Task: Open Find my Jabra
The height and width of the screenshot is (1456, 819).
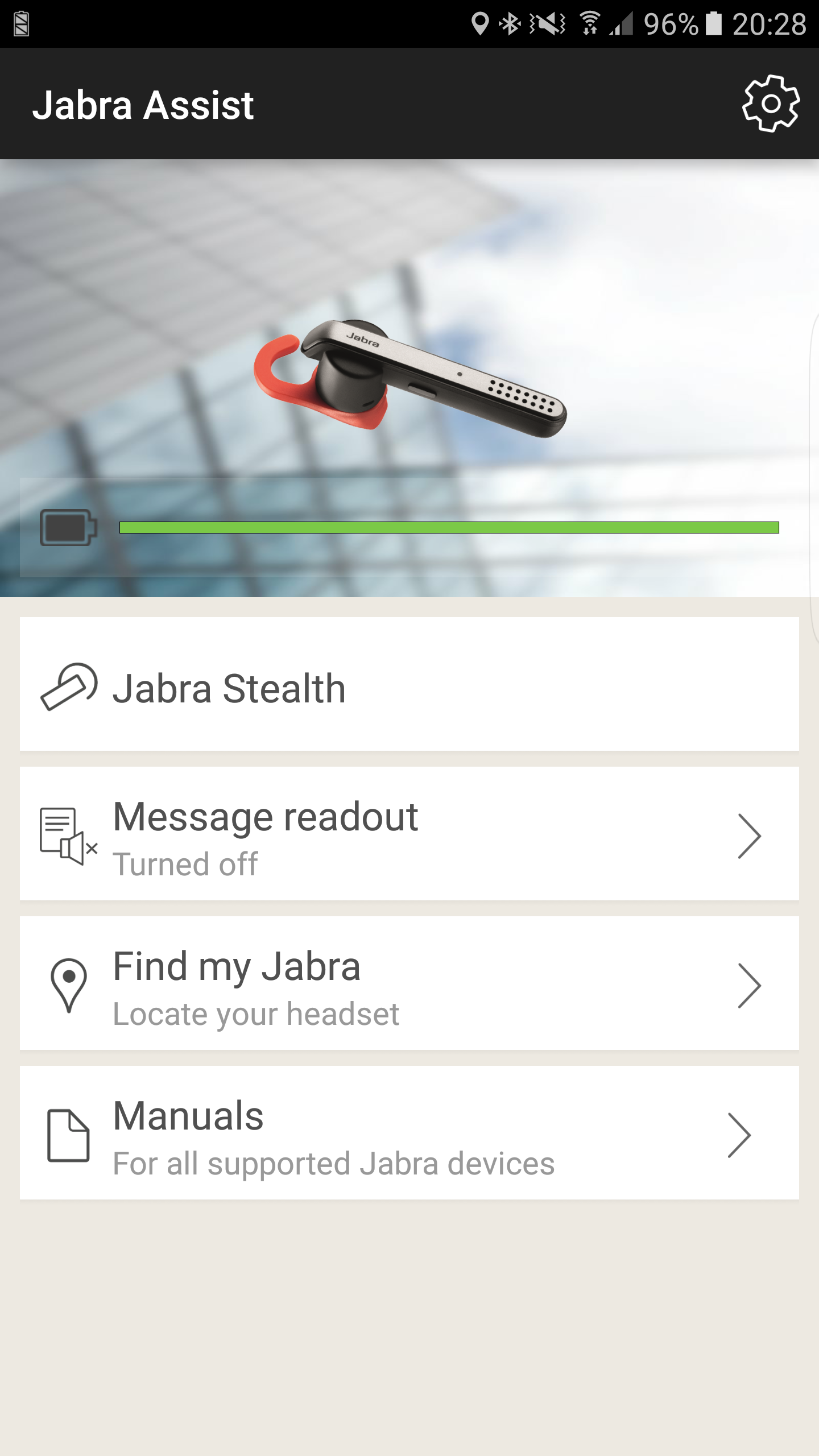Action: [x=409, y=983]
